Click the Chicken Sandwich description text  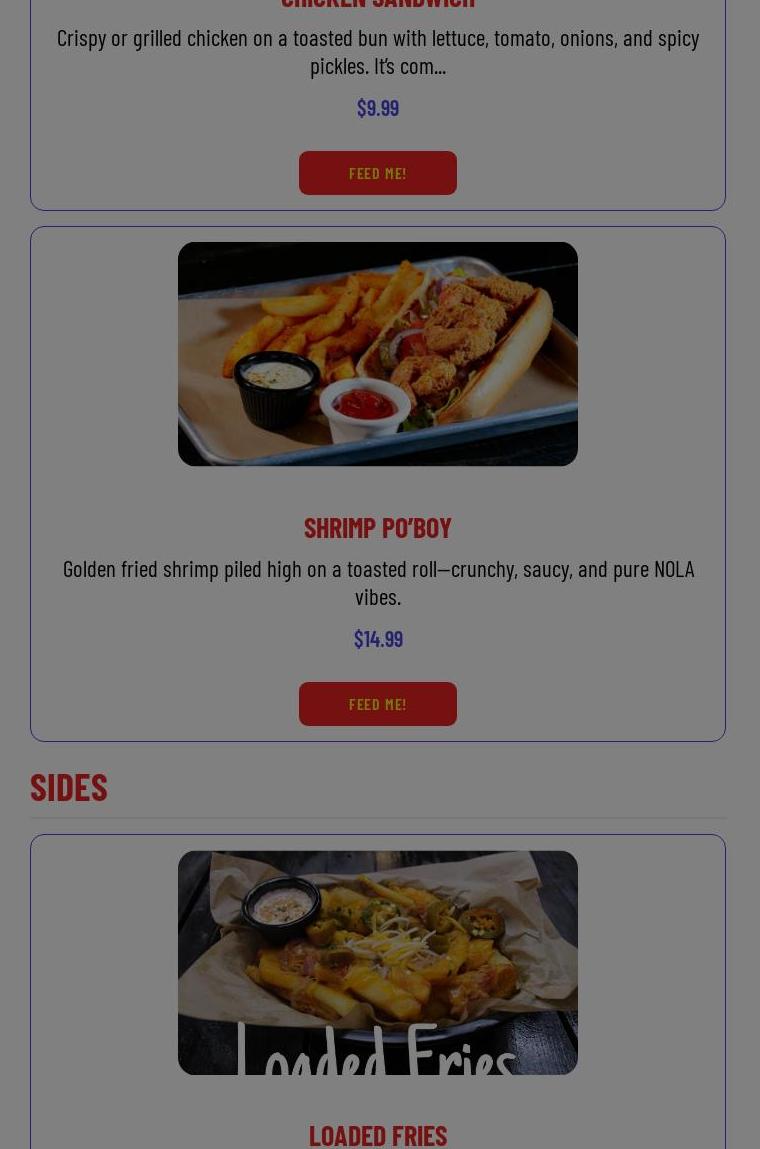(378, 51)
